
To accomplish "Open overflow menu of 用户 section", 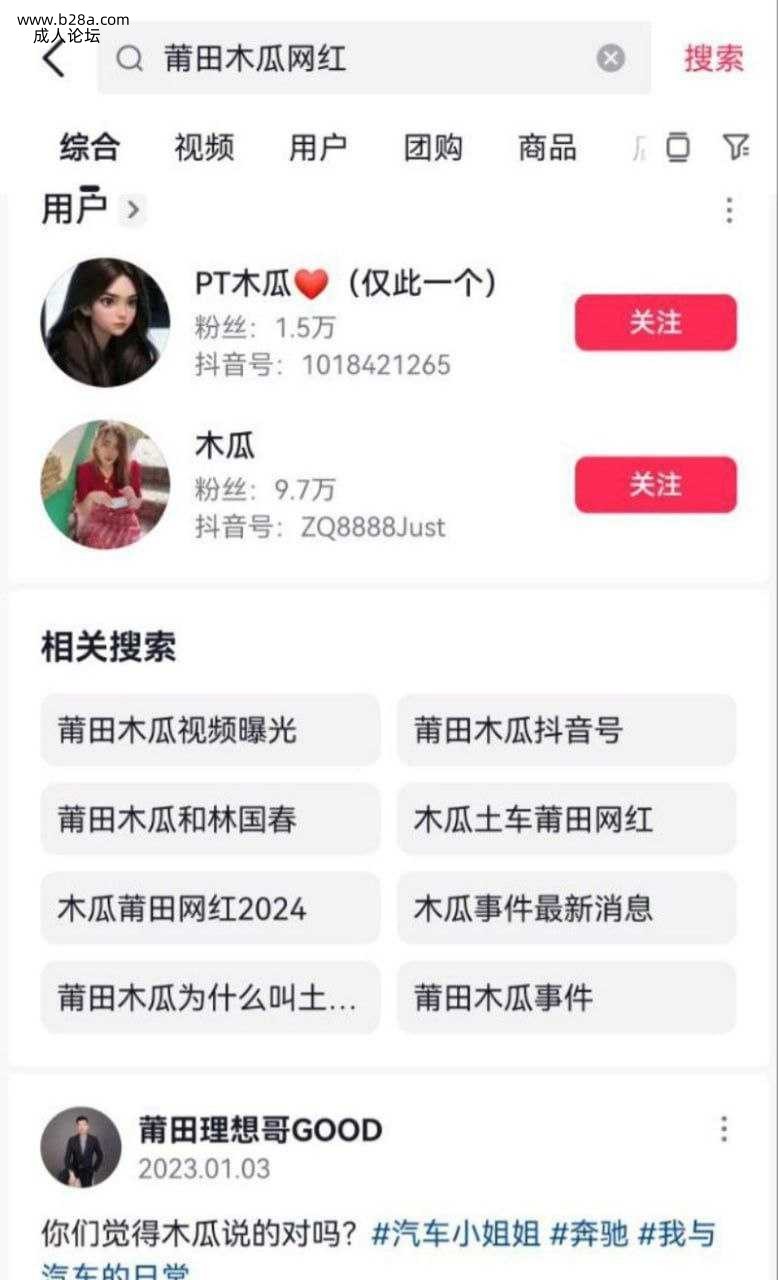I will [x=729, y=210].
